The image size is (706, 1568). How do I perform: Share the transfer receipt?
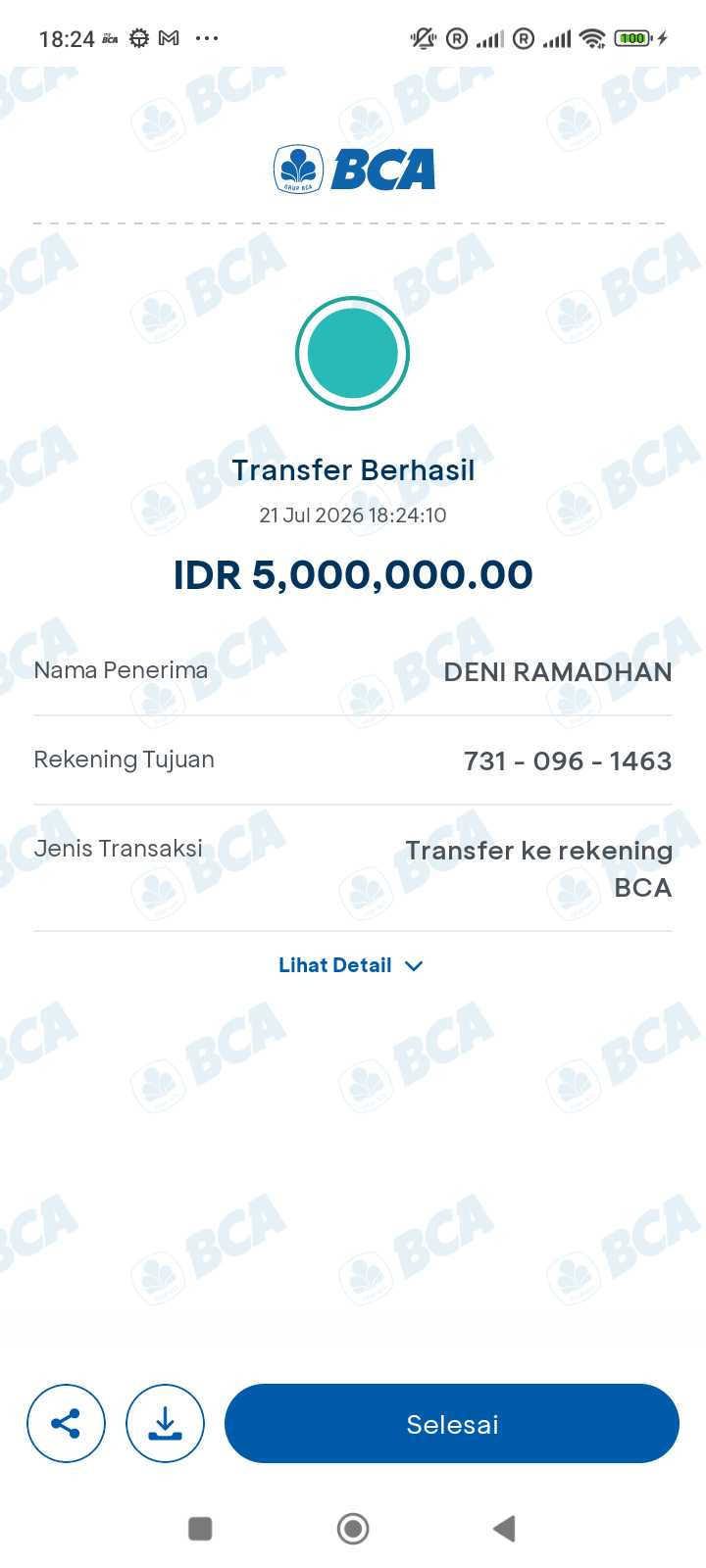click(66, 1423)
